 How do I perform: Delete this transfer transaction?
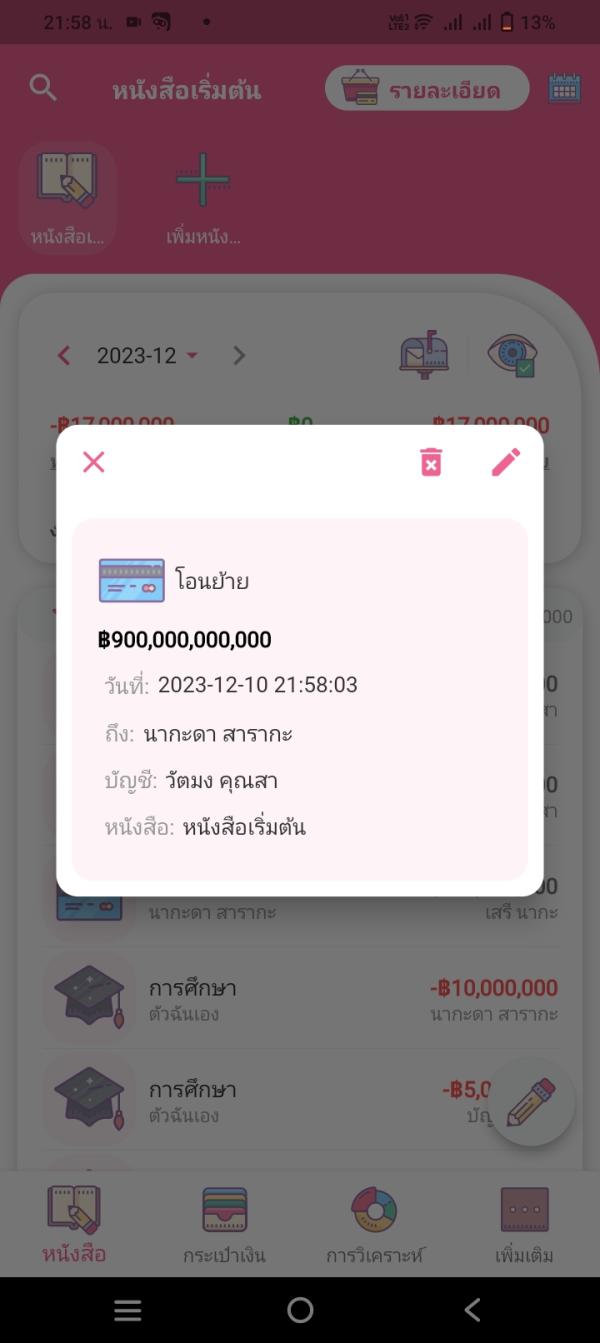(431, 462)
